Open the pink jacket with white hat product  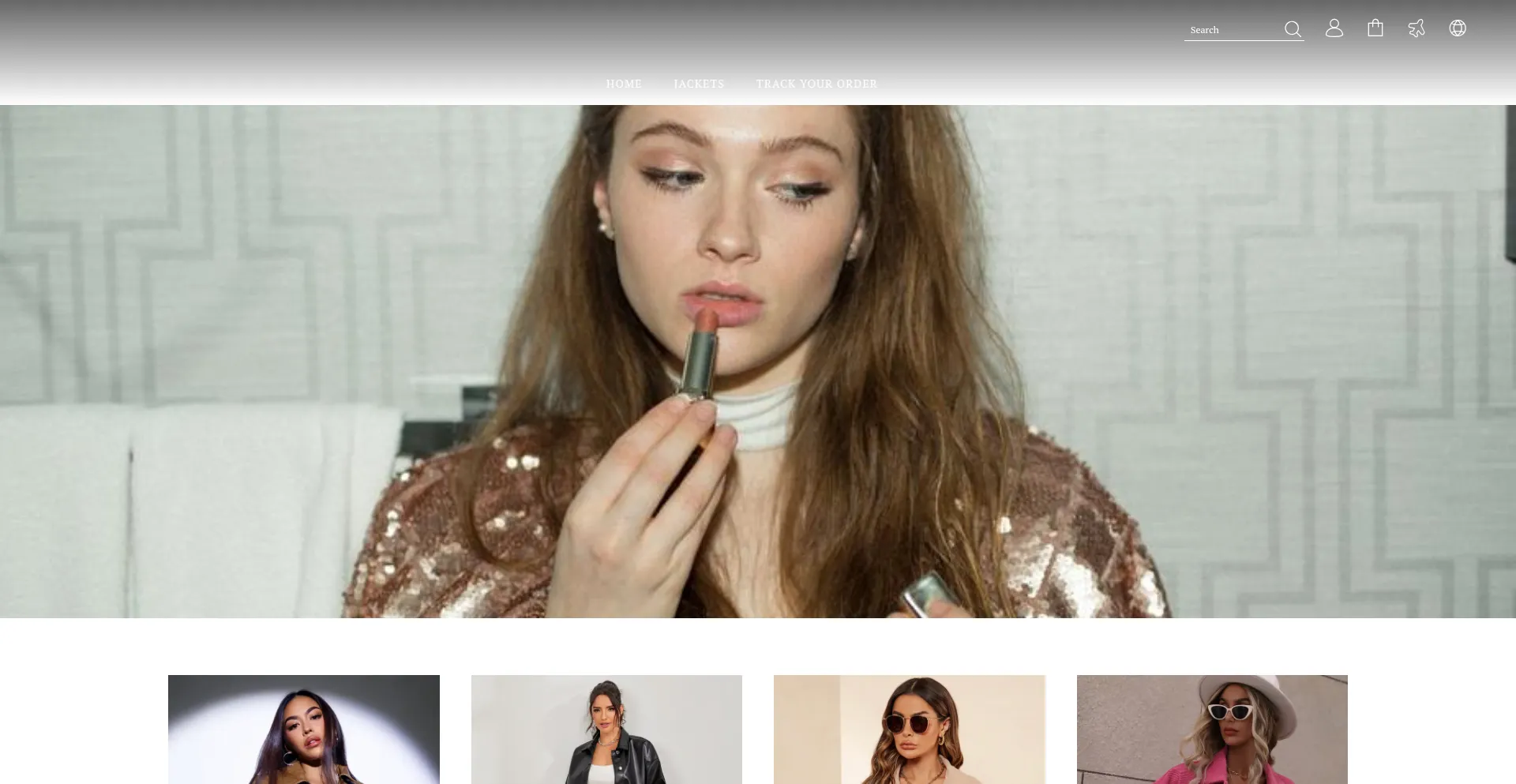point(1212,730)
